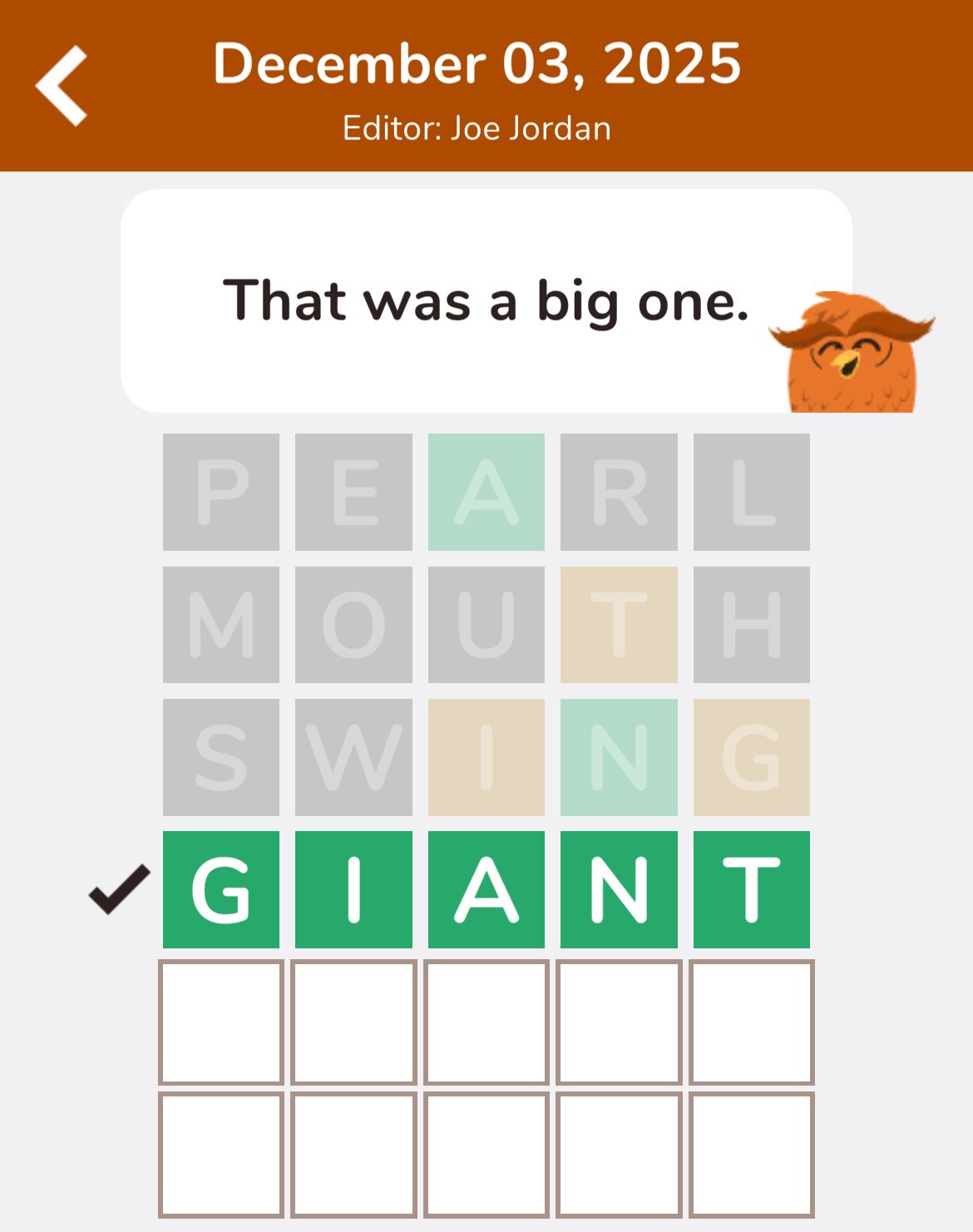The image size is (973, 1232).
Task: Go back using the header arrow
Action: coord(62,86)
